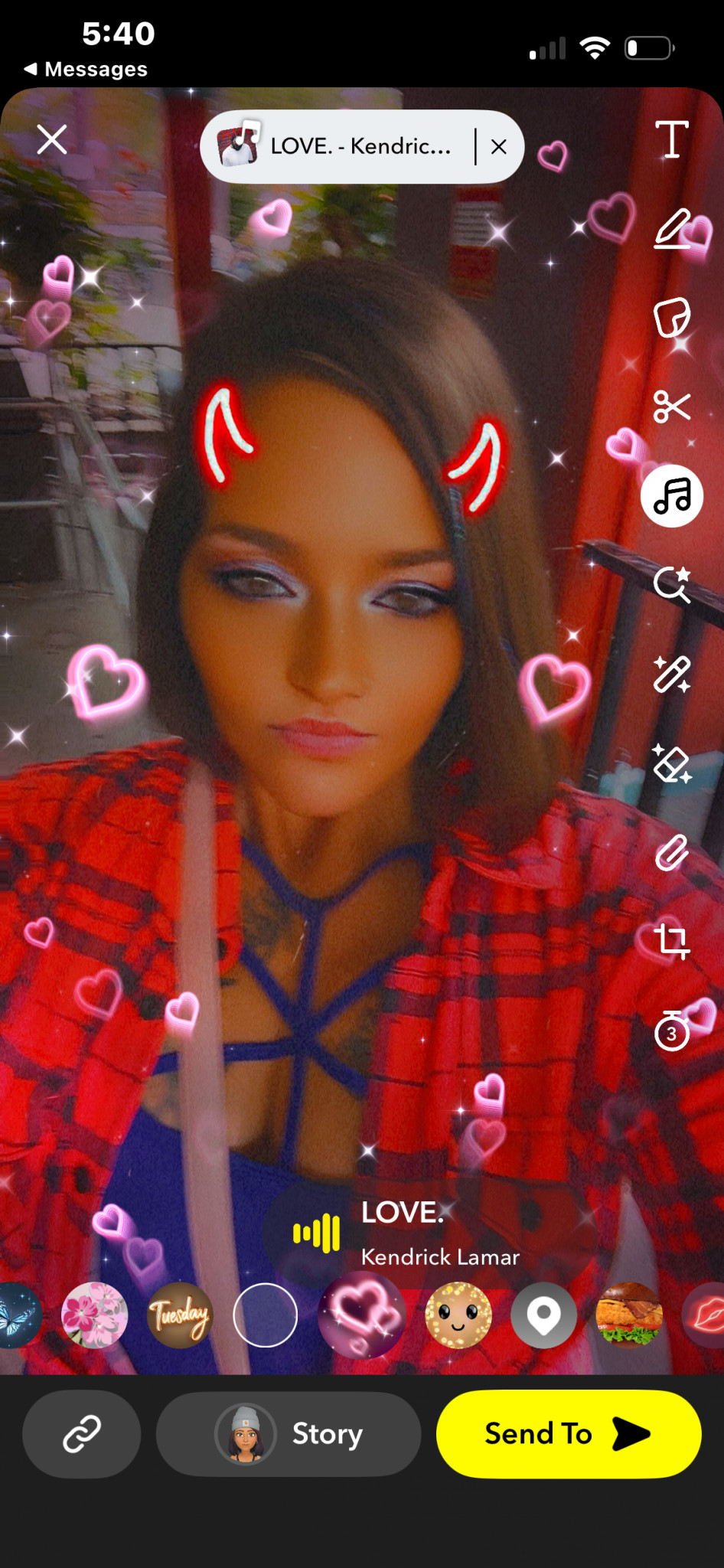724x1568 pixels.
Task: Tap the yellow Send To button
Action: 568,1434
